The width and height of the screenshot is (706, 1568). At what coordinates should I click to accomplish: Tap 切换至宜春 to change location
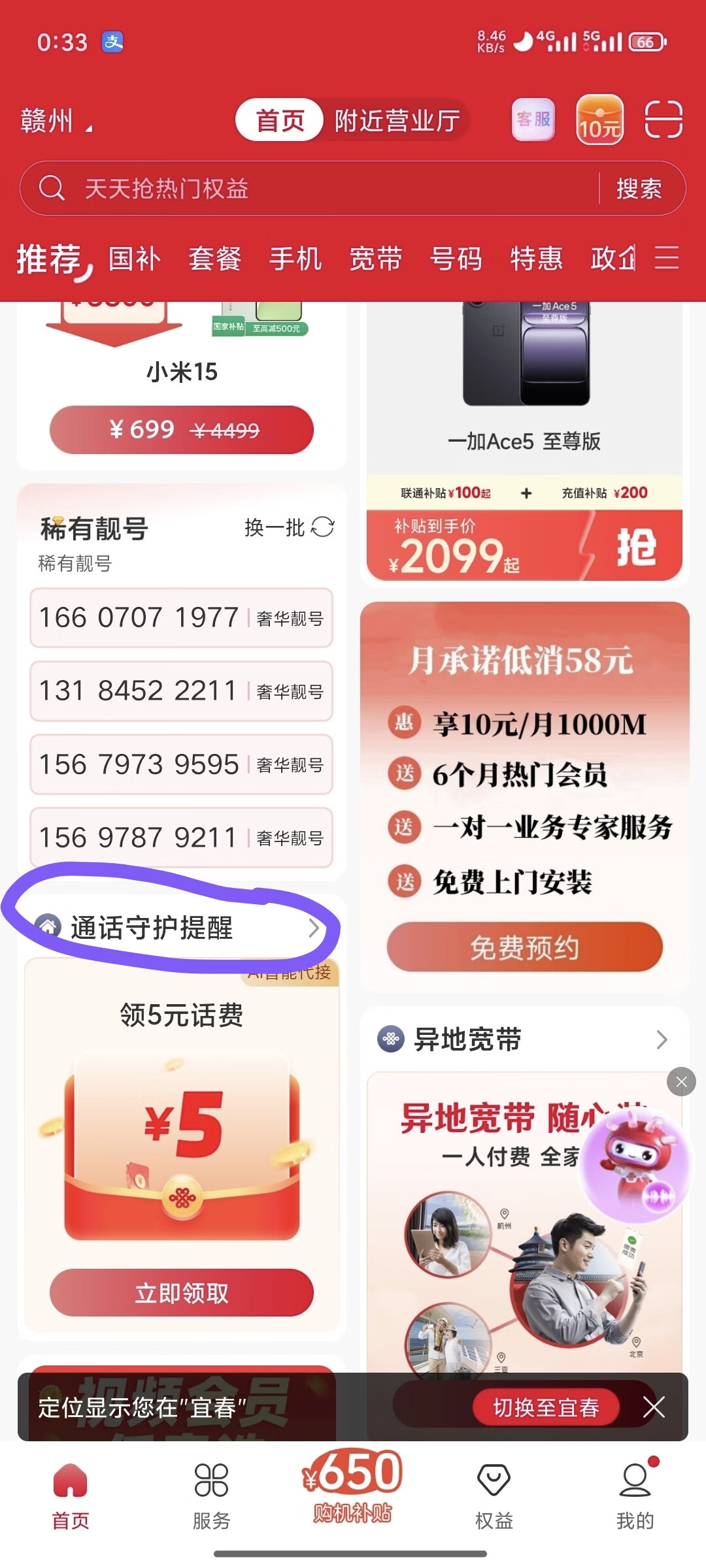(x=546, y=1407)
